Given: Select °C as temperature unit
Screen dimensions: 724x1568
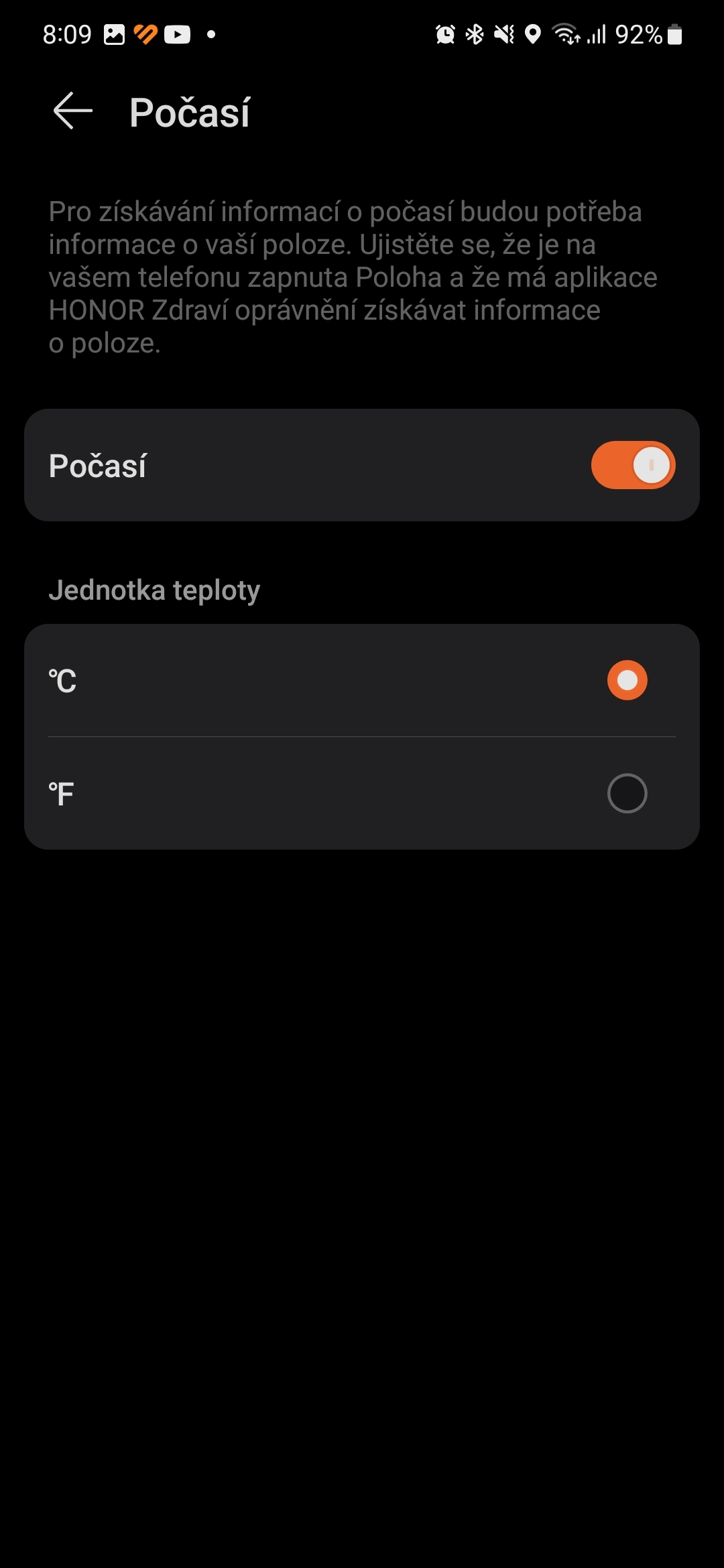Looking at the screenshot, I should pyautogui.click(x=627, y=680).
